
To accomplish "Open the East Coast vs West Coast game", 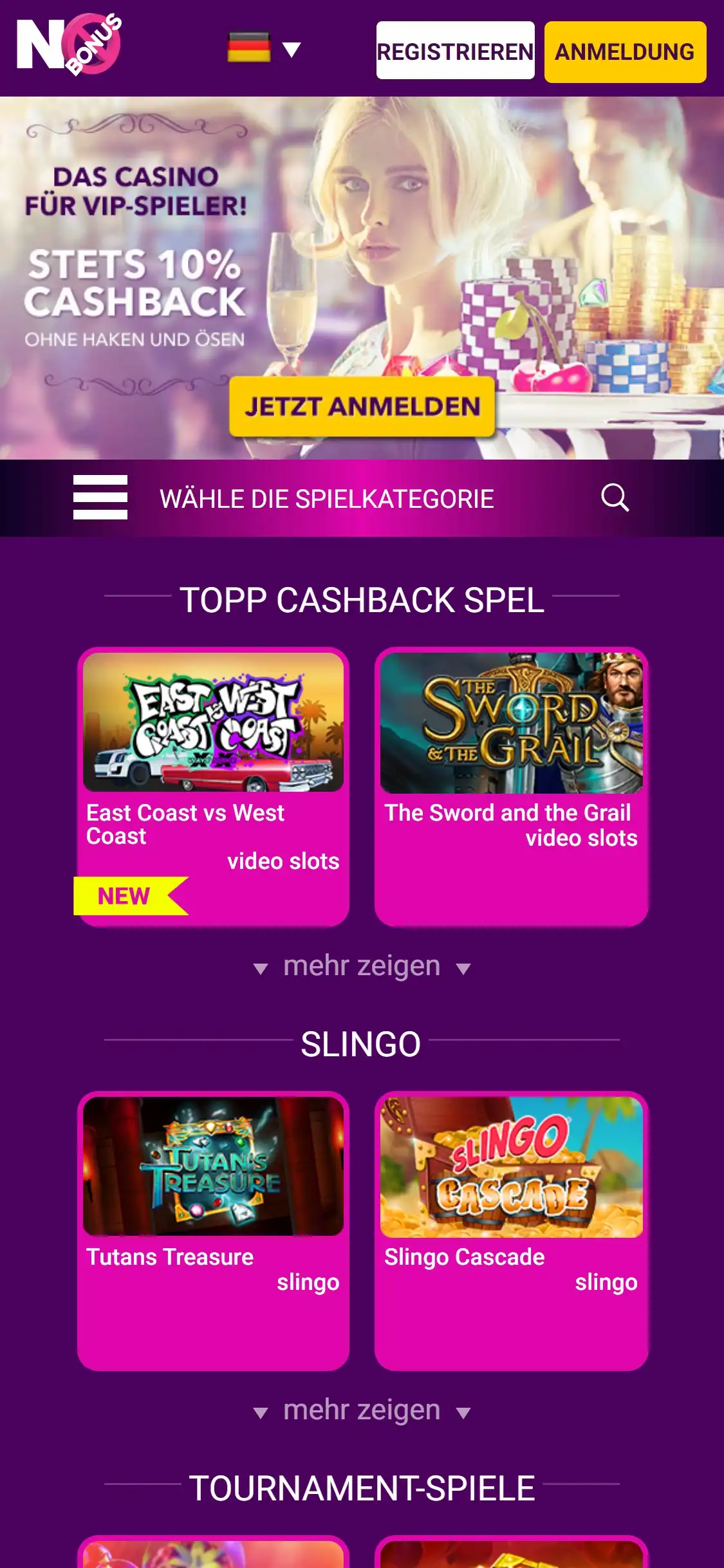I will (213, 723).
